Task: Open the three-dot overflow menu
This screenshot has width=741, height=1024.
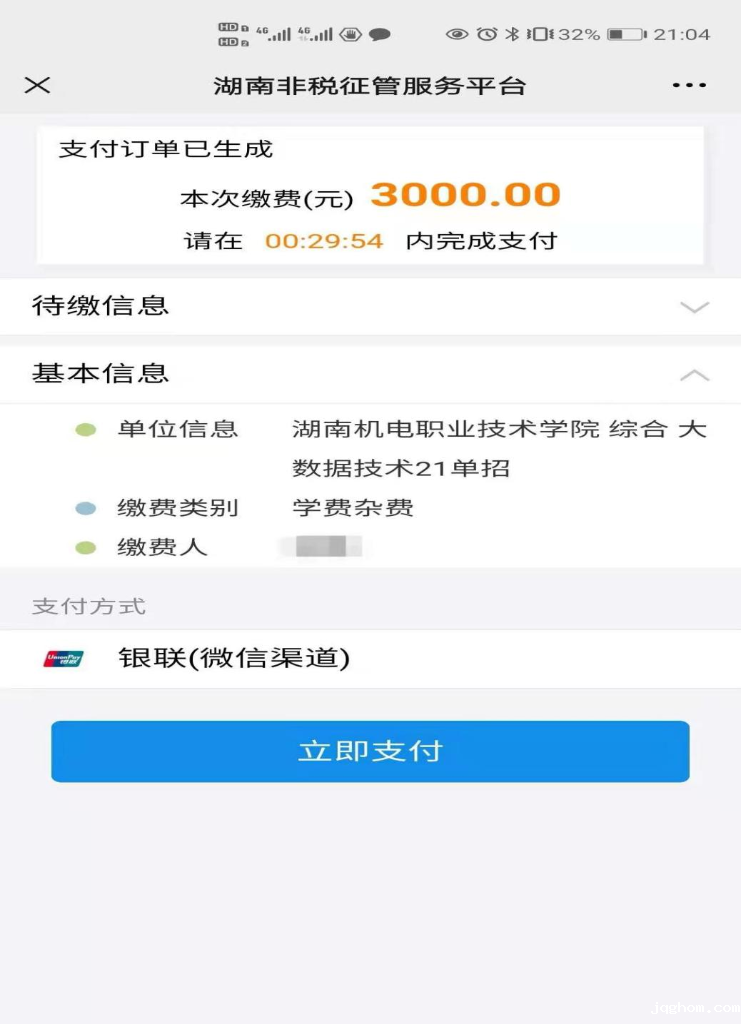Action: click(689, 86)
